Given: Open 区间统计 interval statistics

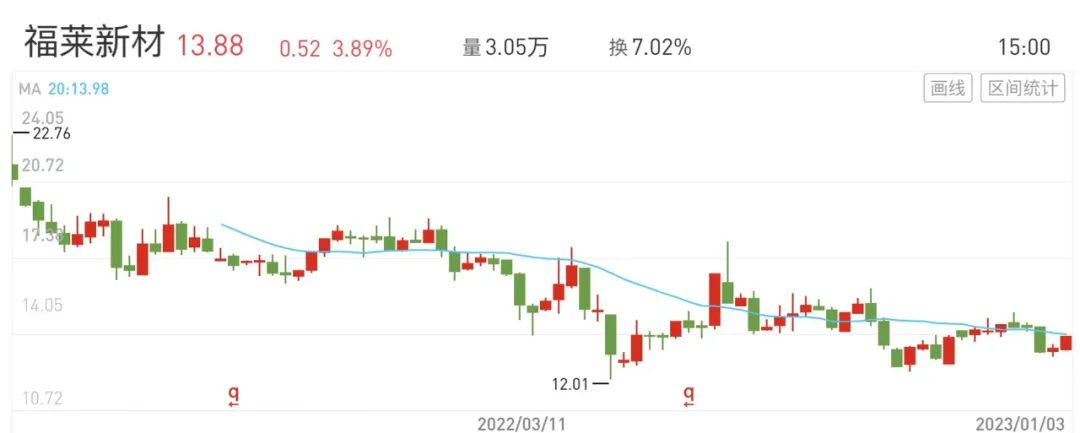Looking at the screenshot, I should pos(1021,88).
